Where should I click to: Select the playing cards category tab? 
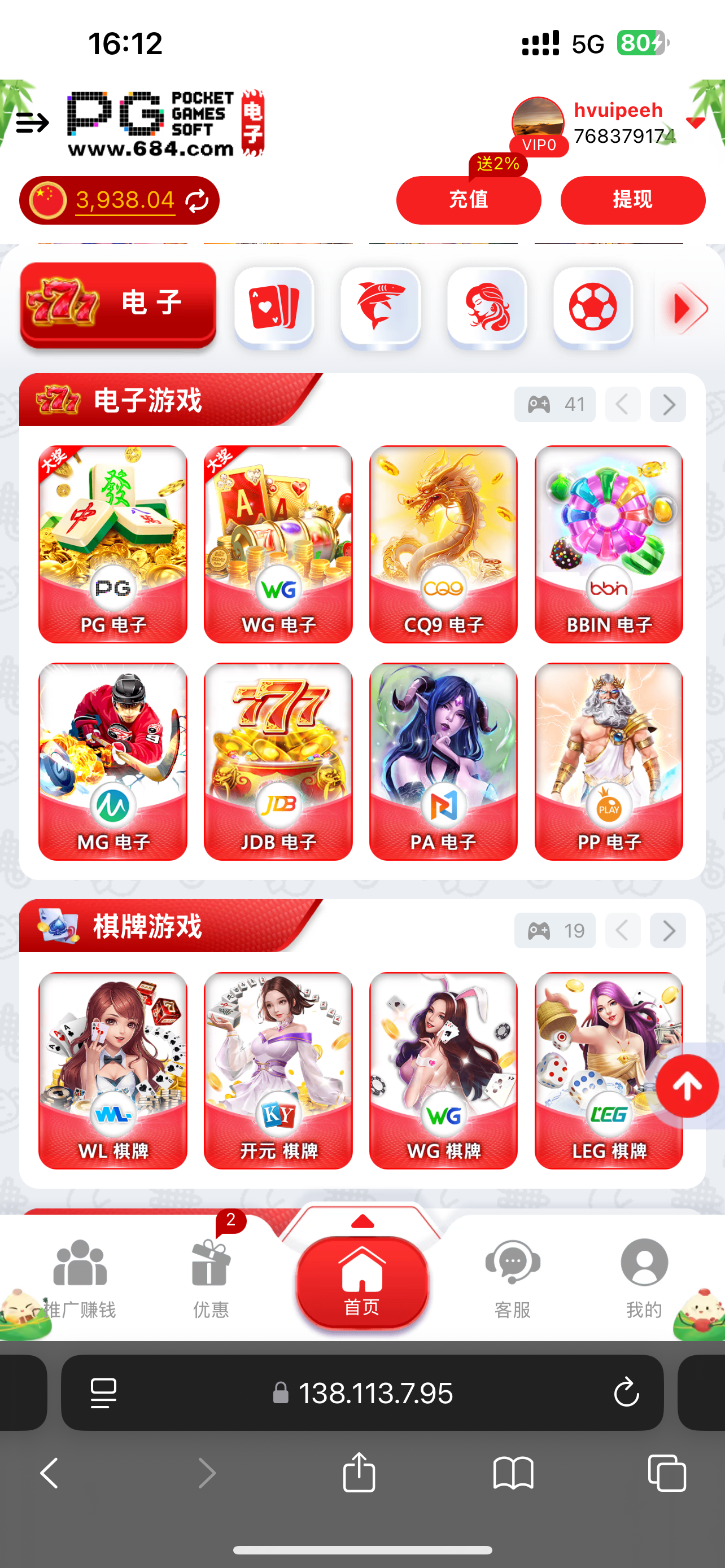click(x=274, y=307)
